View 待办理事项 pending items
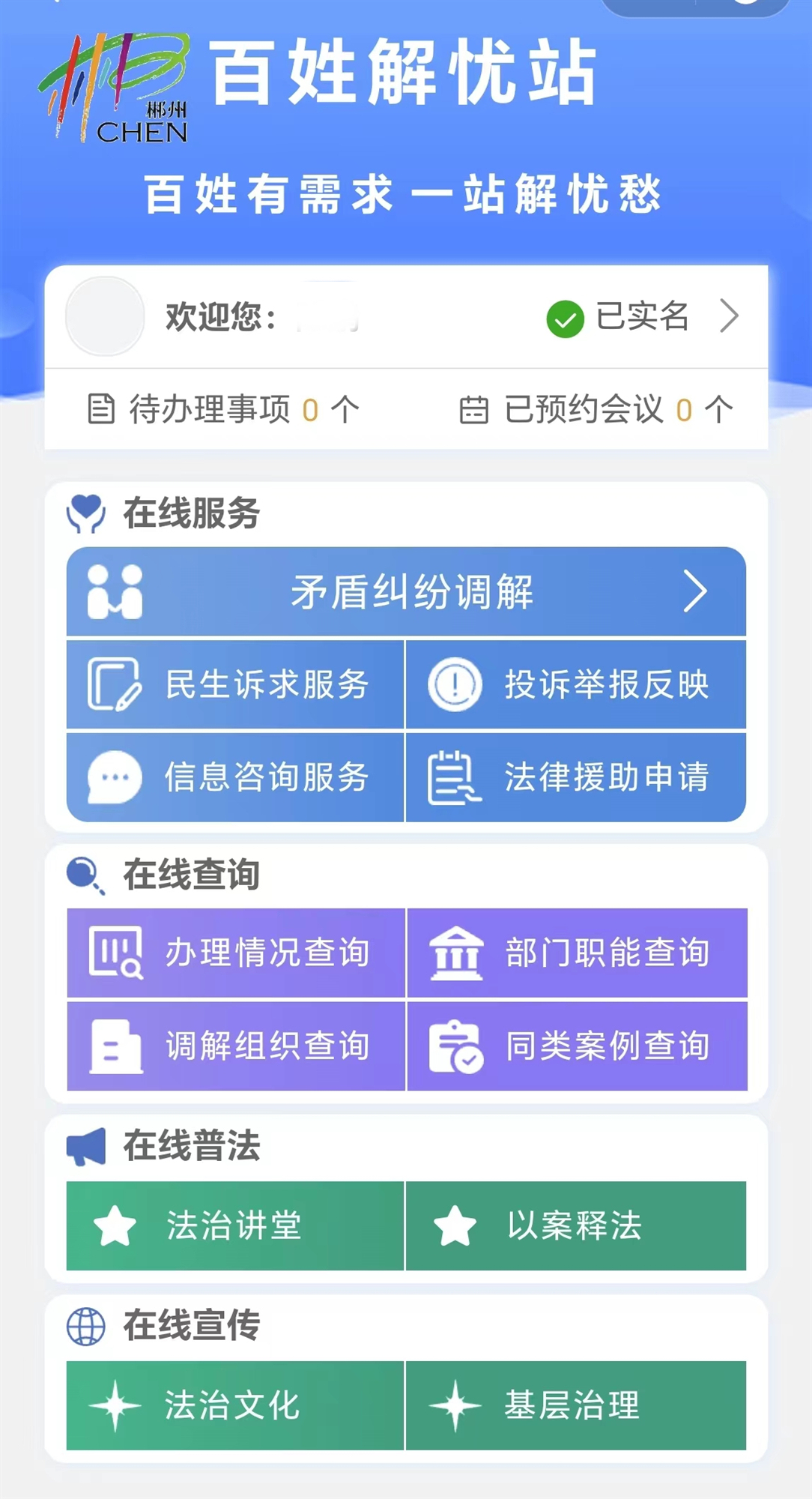This screenshot has width=812, height=1499. pyautogui.click(x=223, y=410)
